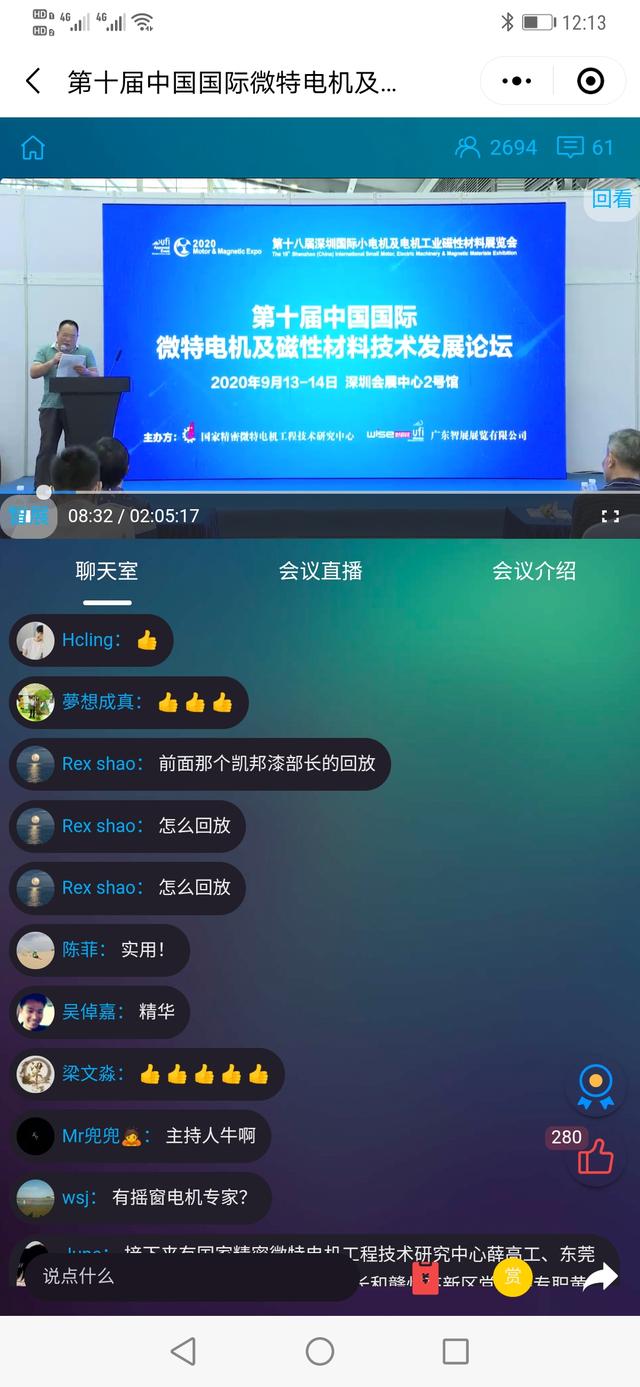The width and height of the screenshot is (640, 1387).
Task: Open the red envelope icon
Action: 426,1278
